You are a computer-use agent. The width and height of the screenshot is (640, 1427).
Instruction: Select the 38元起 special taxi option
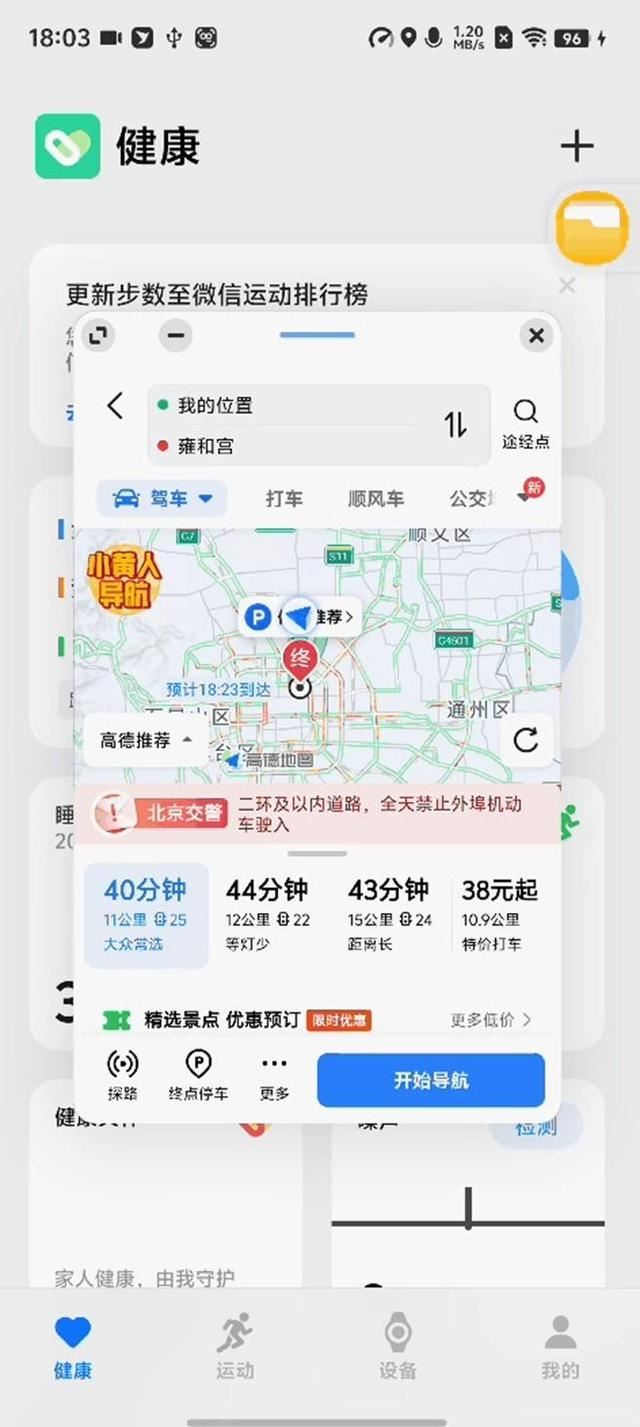pyautogui.click(x=499, y=914)
